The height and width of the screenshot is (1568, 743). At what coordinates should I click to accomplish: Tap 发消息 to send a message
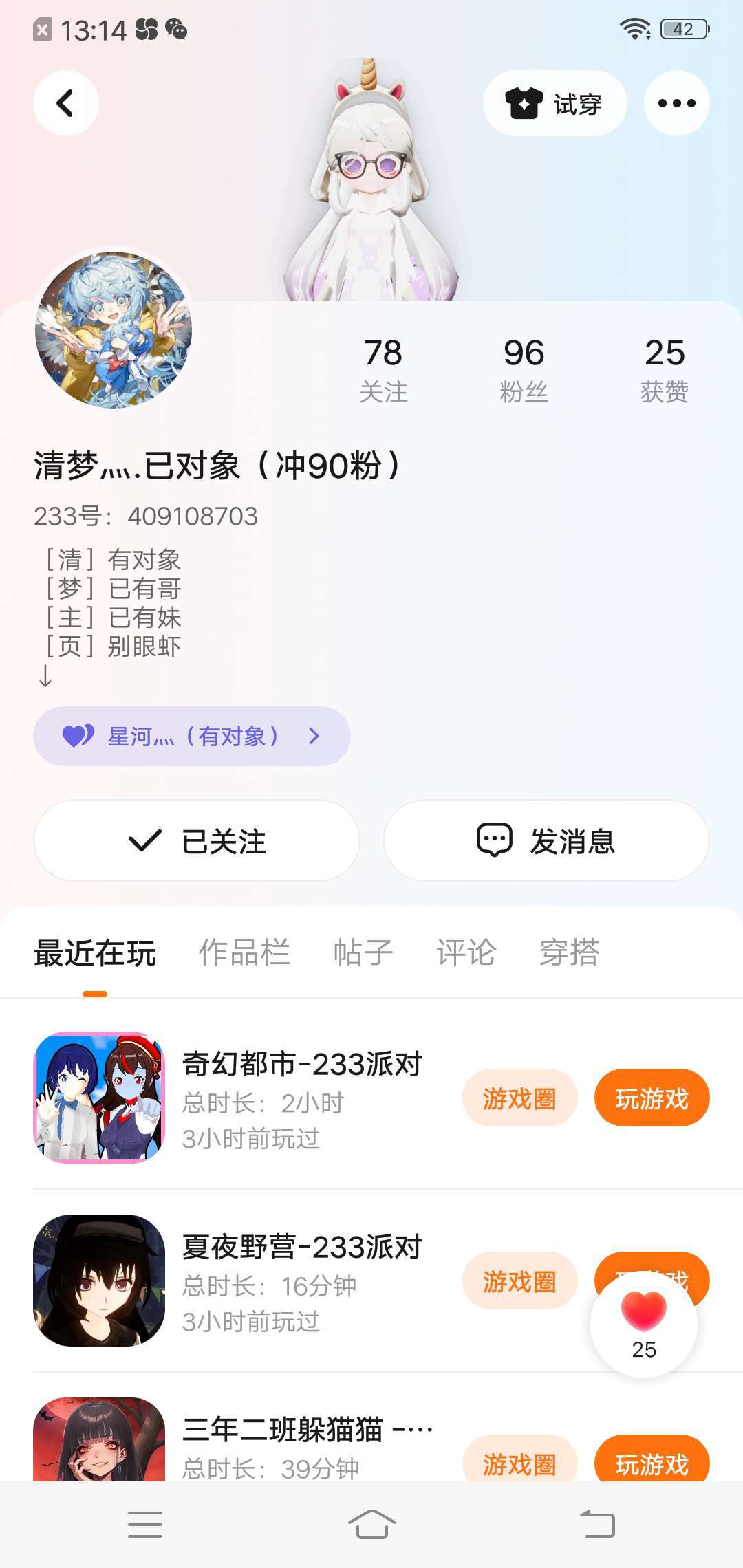pyautogui.click(x=546, y=840)
